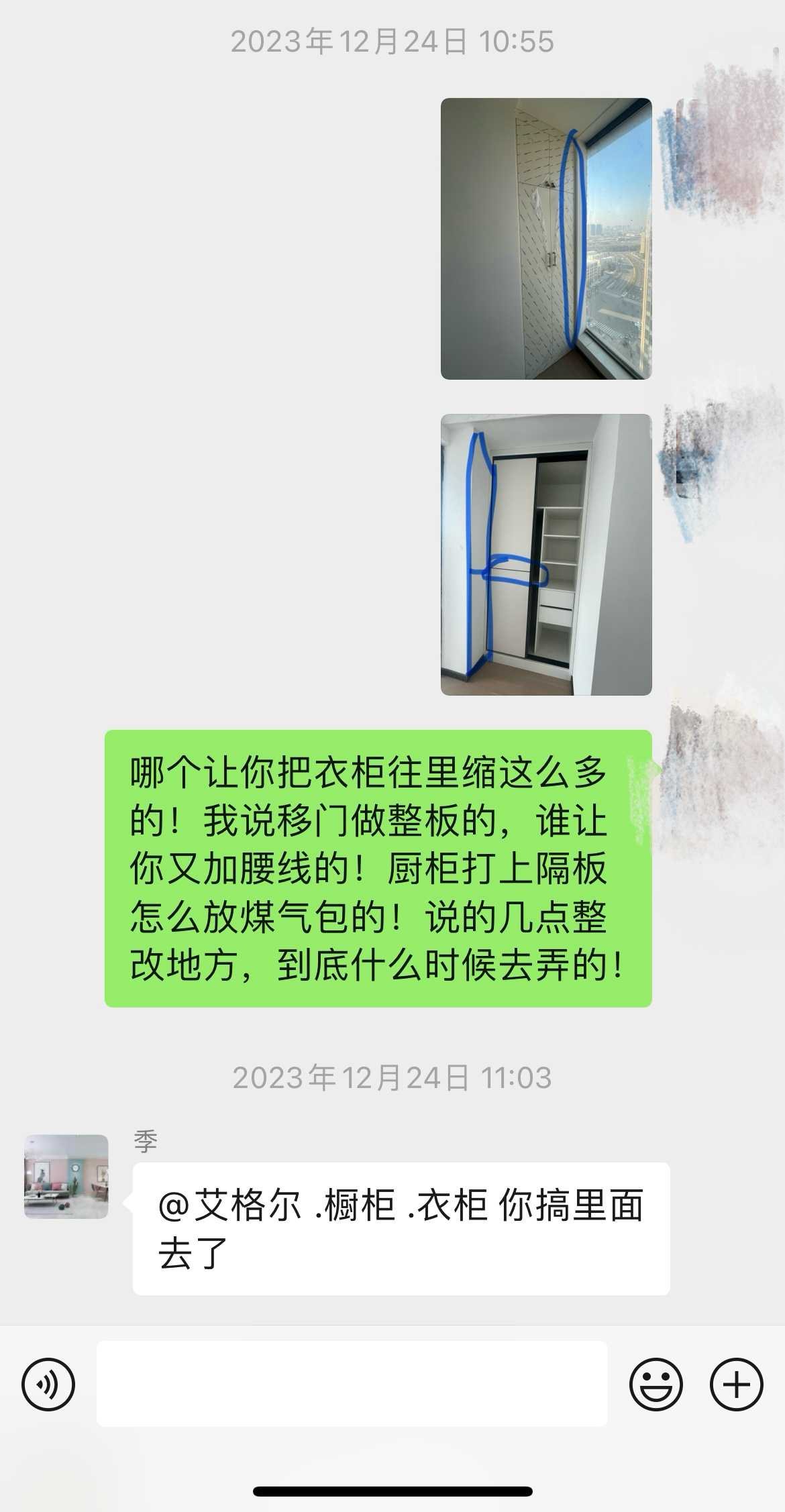The height and width of the screenshot is (1512, 785).
Task: Open the wardrobe by window photo
Action: tap(545, 239)
